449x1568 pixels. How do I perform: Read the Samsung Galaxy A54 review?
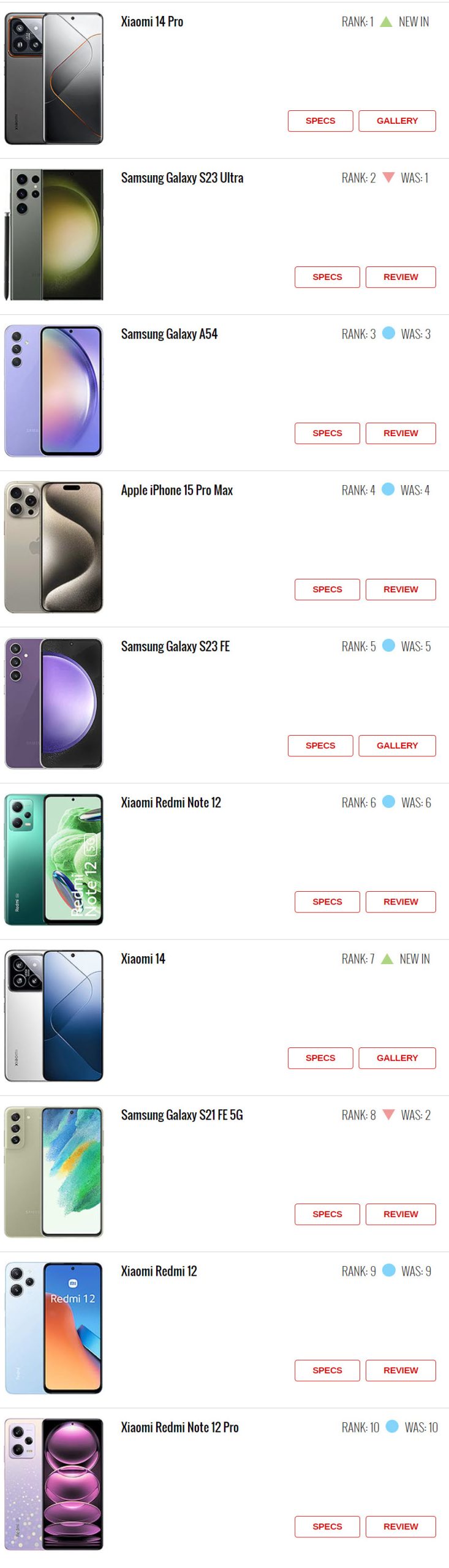point(401,433)
